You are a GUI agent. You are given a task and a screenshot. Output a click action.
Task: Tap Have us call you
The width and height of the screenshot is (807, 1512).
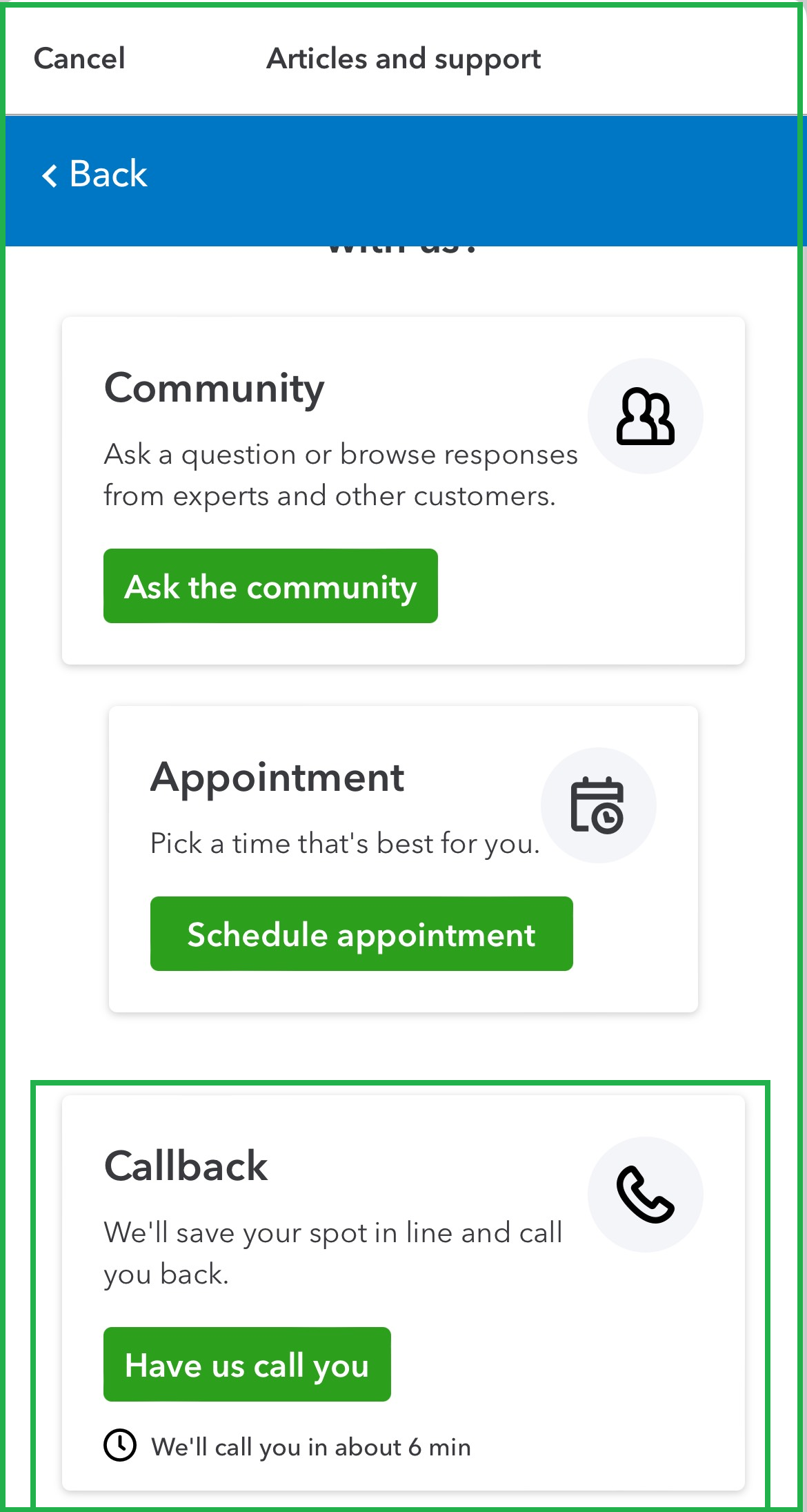point(247,1364)
